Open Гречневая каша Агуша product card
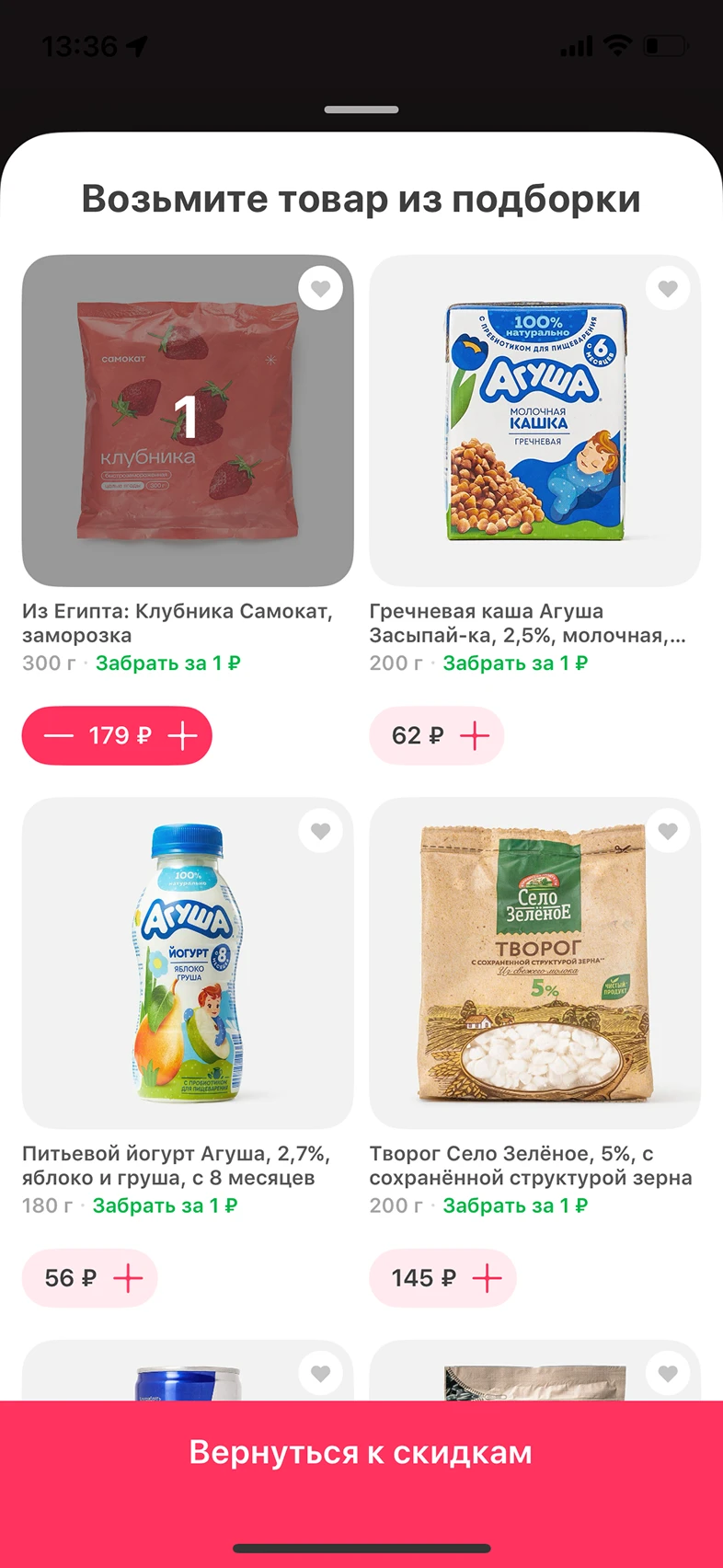The width and height of the screenshot is (723, 1568). (x=534, y=421)
